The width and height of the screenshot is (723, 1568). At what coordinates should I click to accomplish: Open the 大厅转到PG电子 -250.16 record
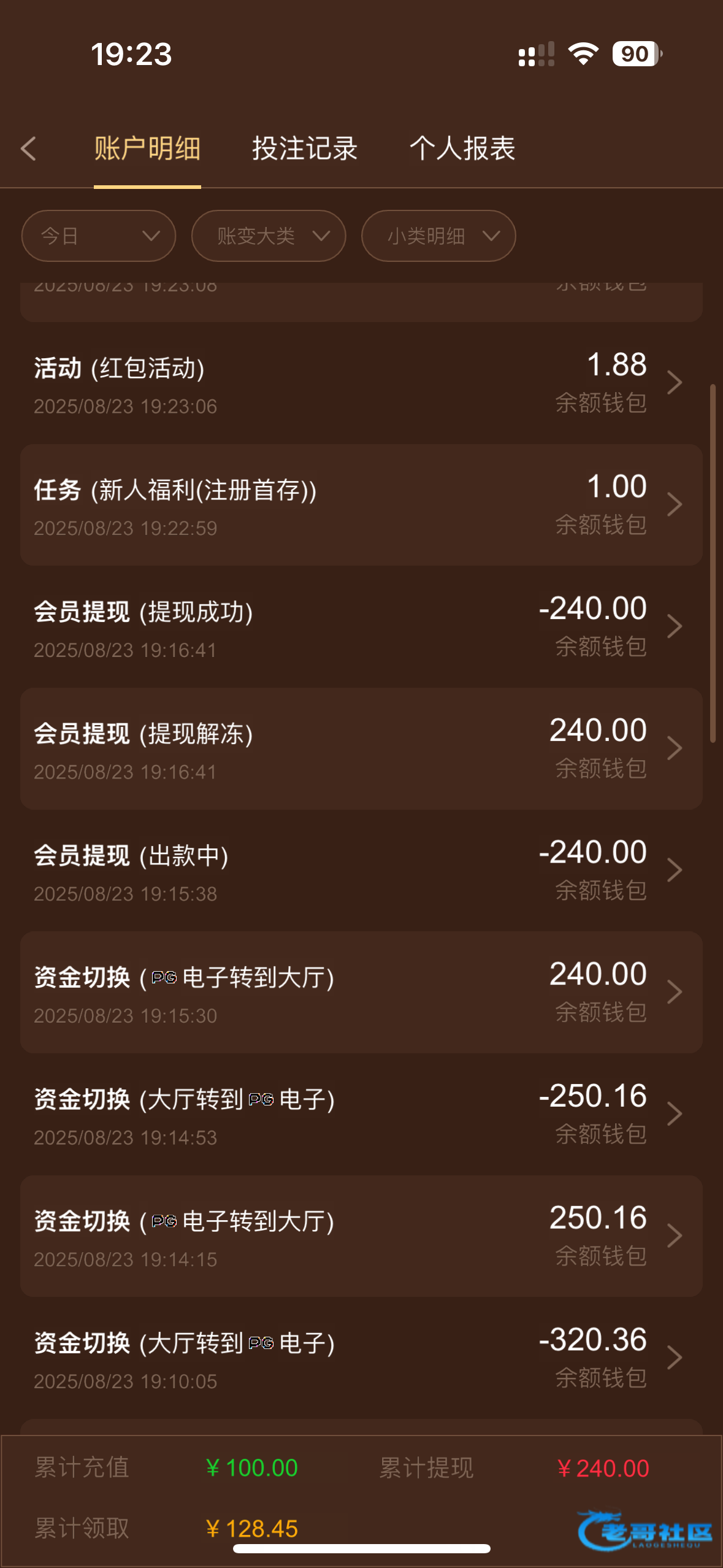pyautogui.click(x=361, y=1114)
